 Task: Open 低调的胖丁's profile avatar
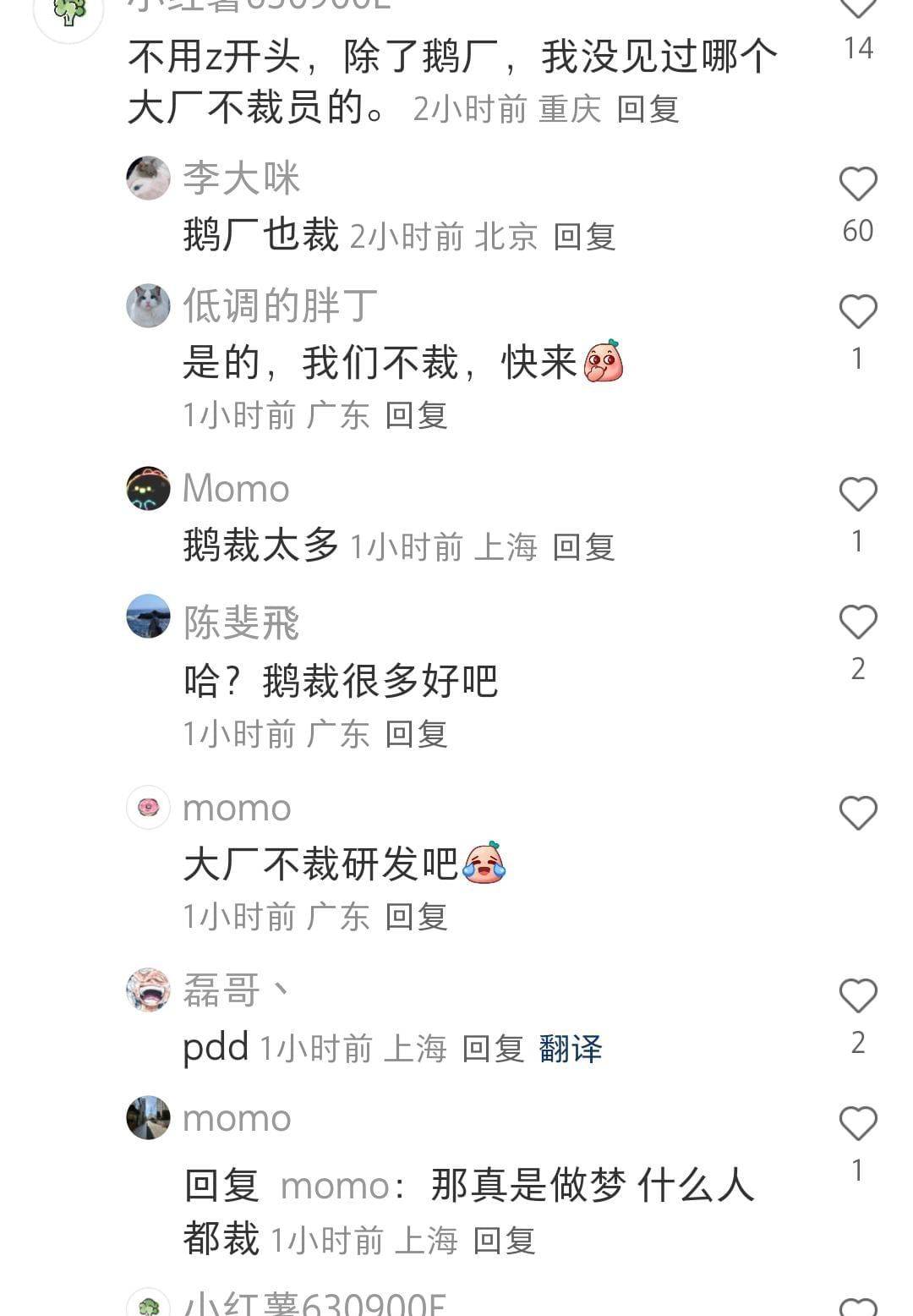pos(148,305)
